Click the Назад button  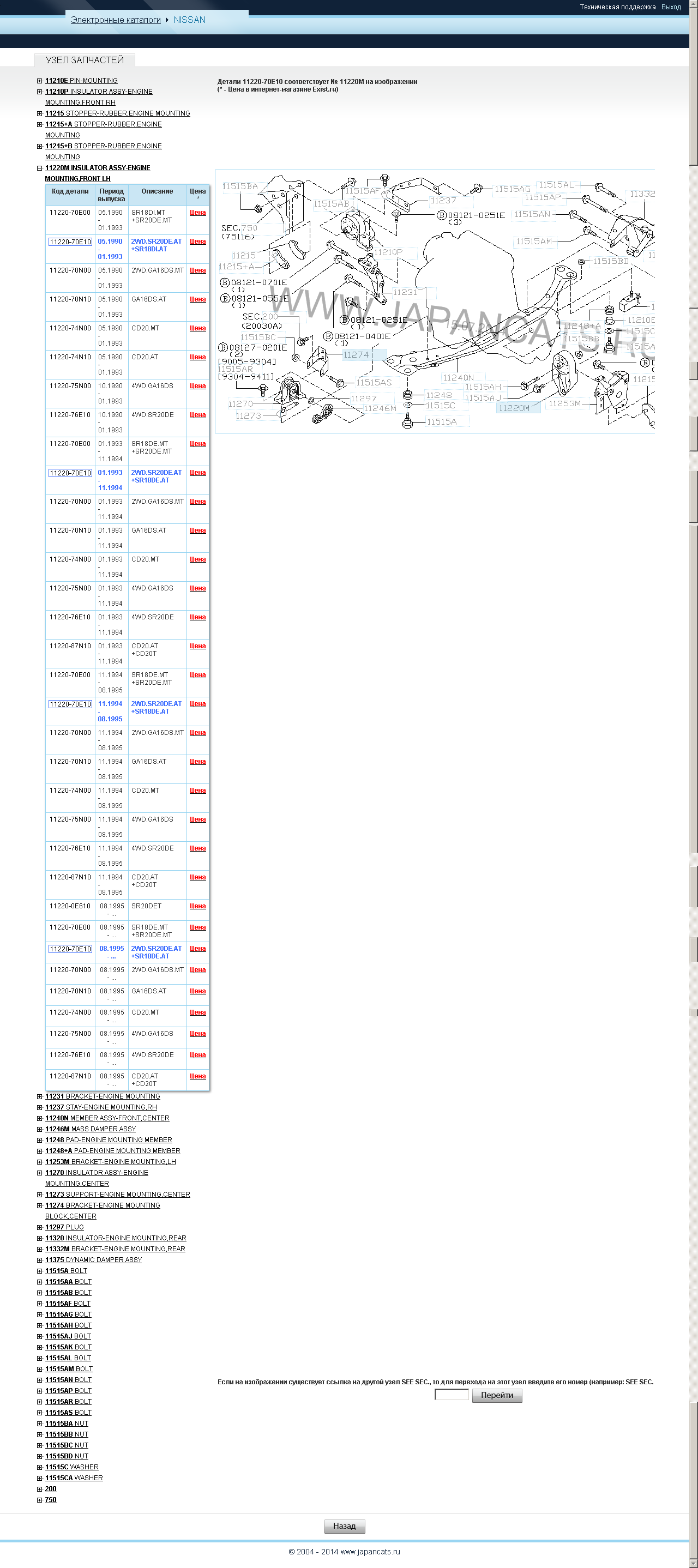click(x=344, y=1526)
